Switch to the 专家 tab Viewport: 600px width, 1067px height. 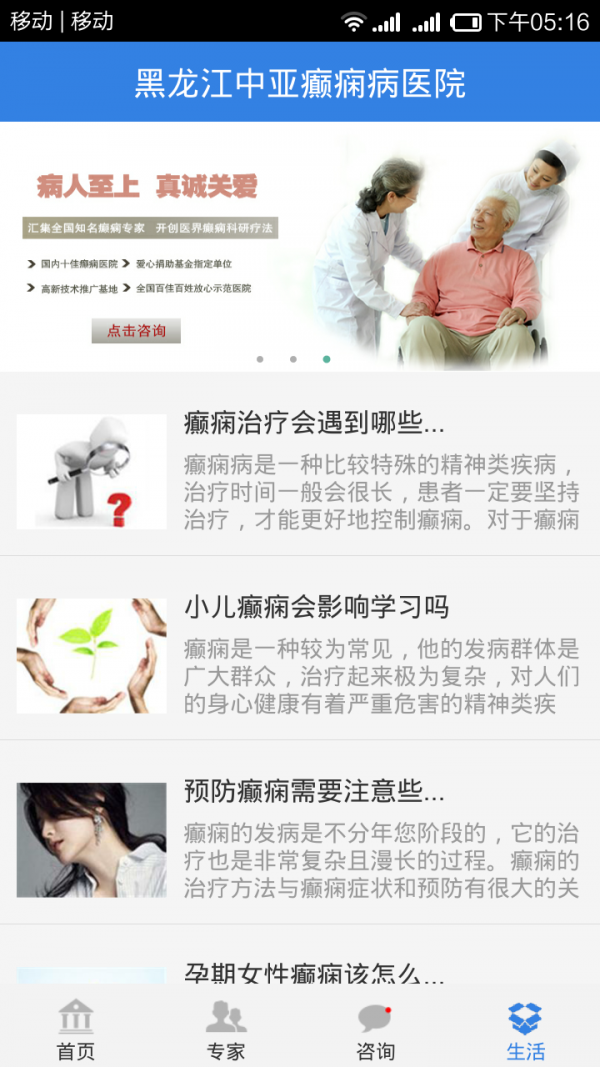click(225, 1030)
